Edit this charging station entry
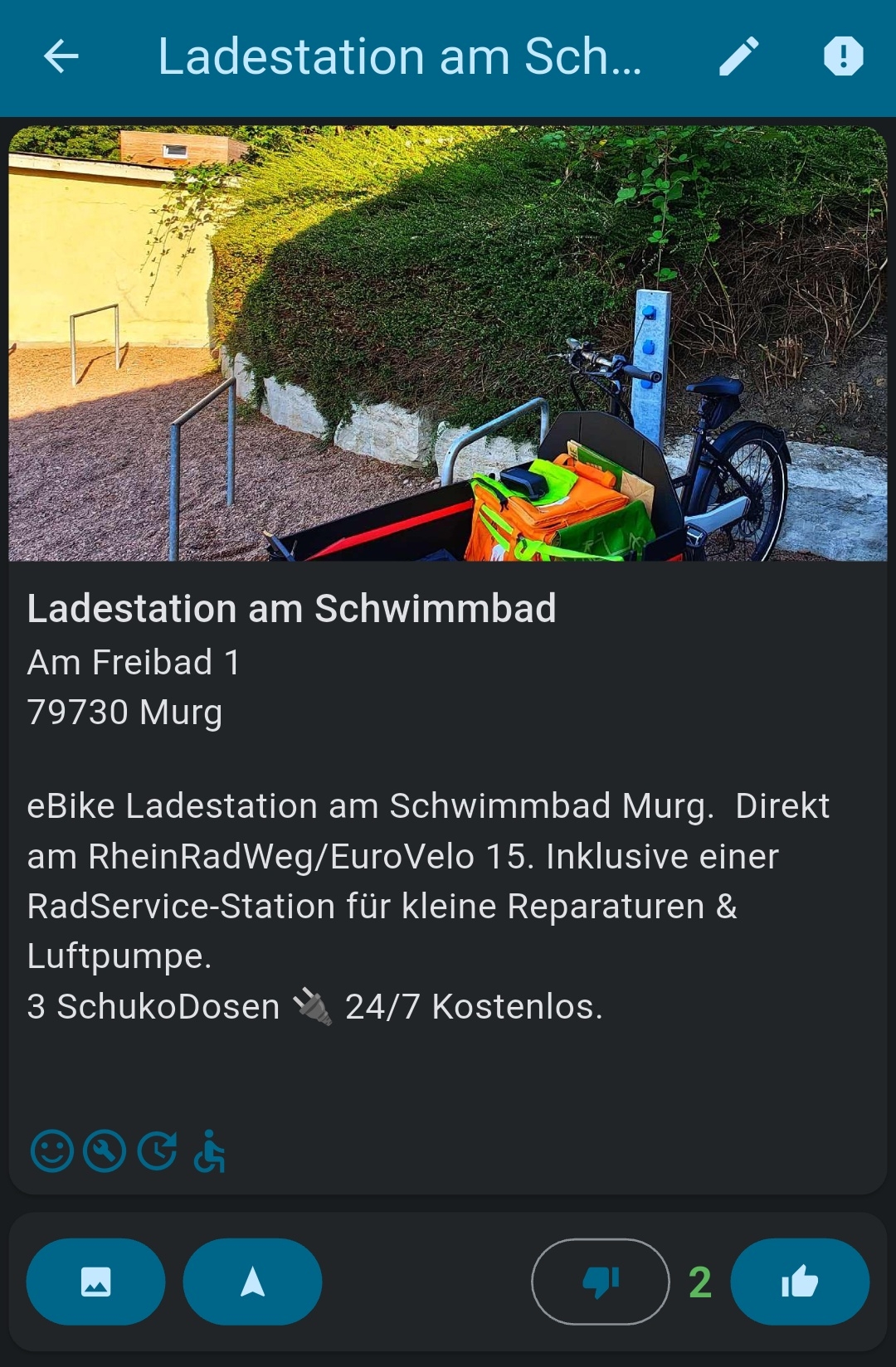Screen dimensions: 896x1367 pos(738,57)
